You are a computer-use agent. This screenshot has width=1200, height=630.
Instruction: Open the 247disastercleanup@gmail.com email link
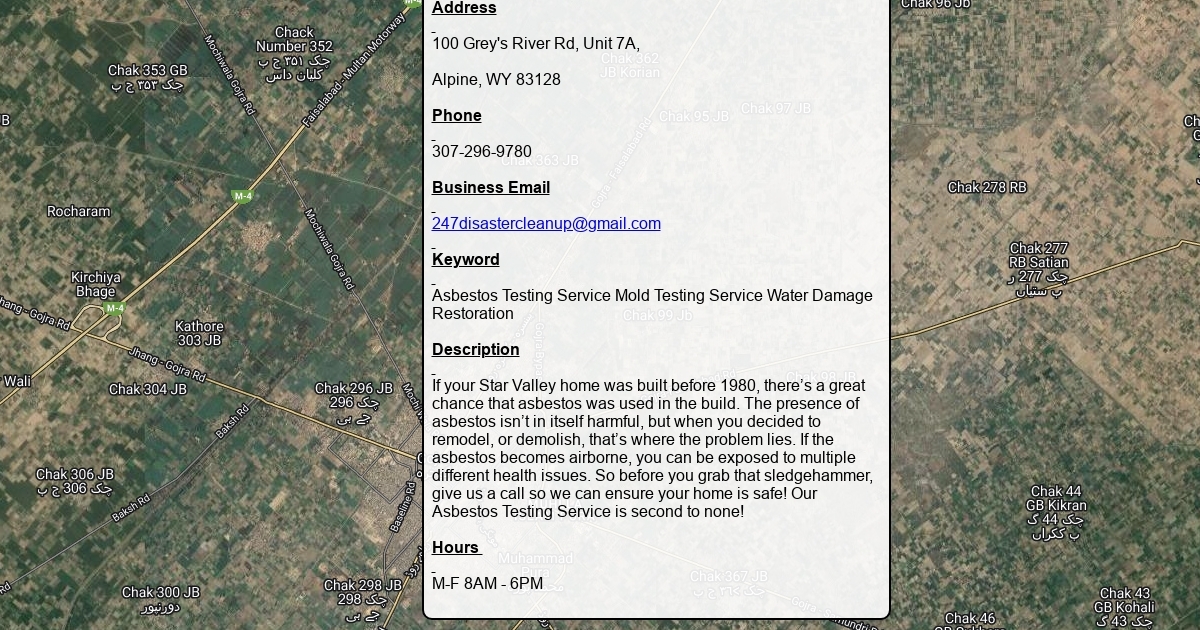pos(546,224)
